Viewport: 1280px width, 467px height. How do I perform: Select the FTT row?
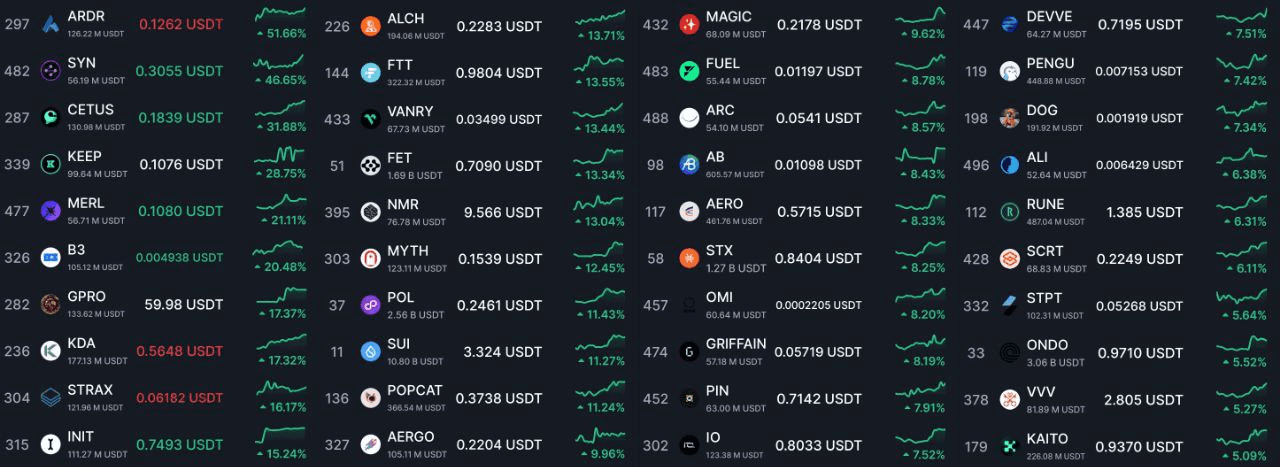400,65
